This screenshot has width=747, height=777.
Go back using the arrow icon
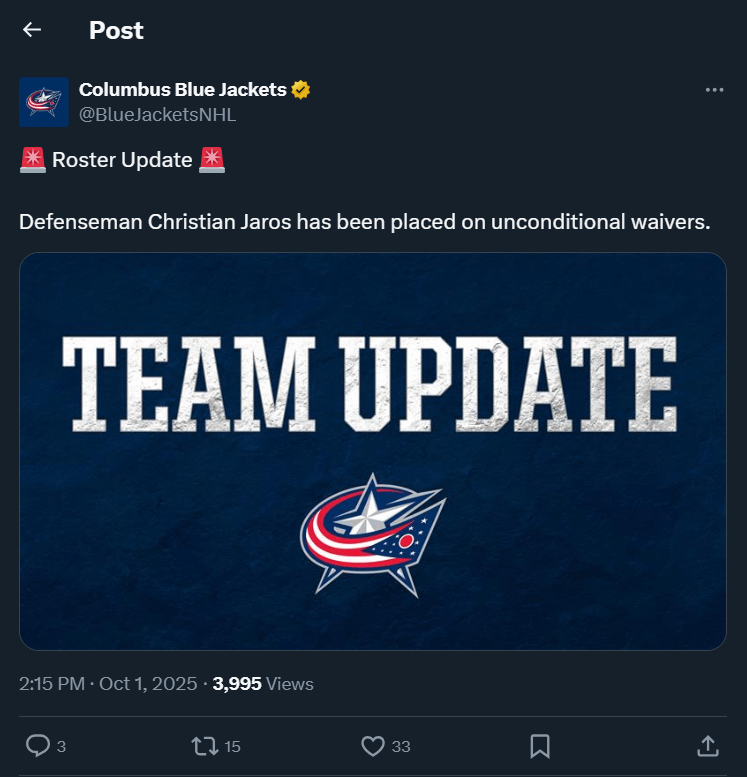pos(31,30)
